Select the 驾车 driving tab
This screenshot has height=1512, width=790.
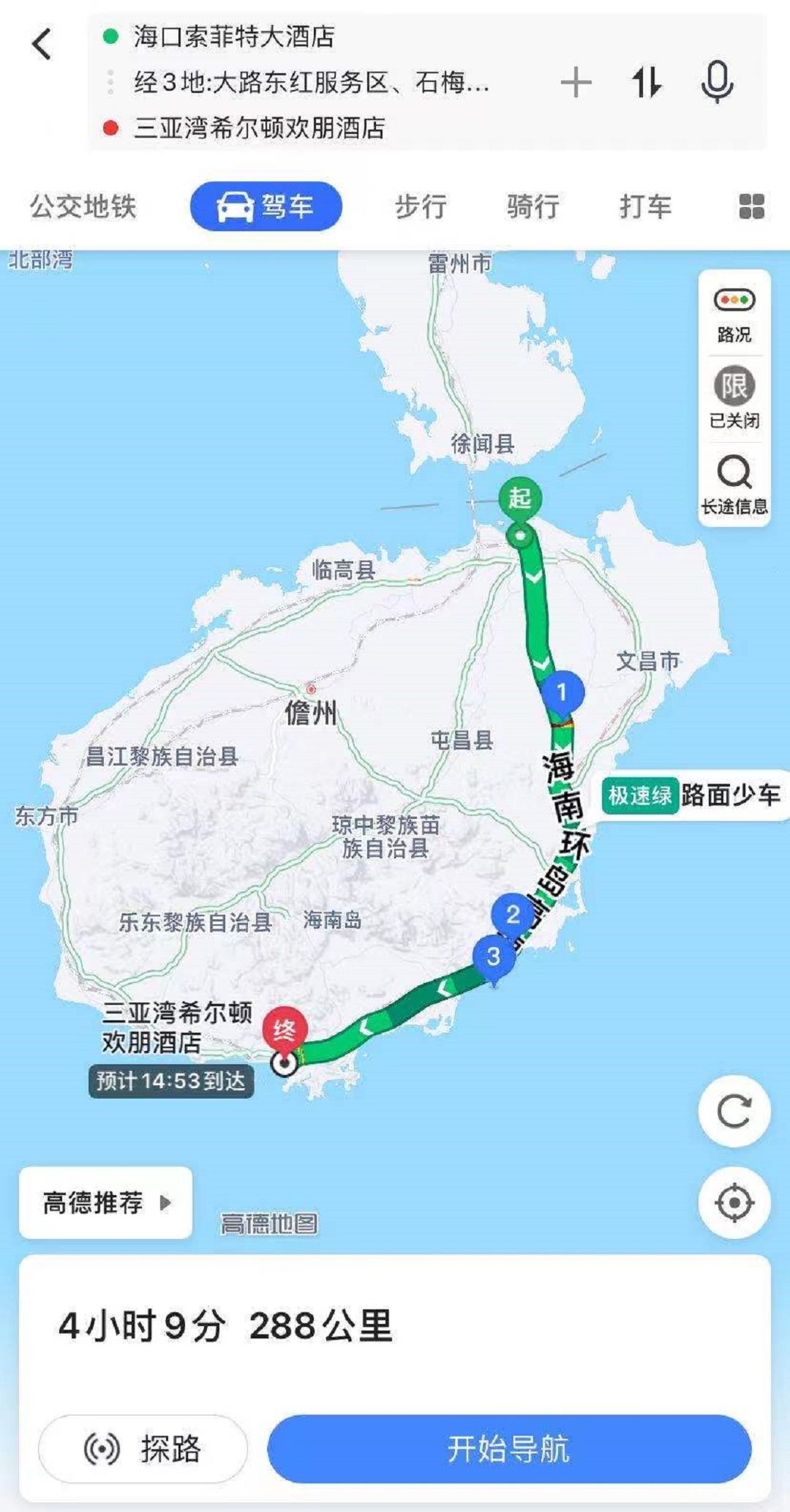click(266, 206)
